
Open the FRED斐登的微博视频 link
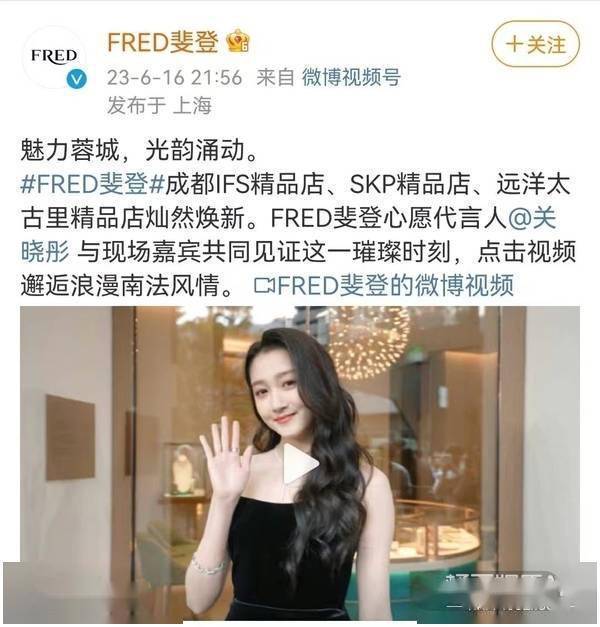tap(385, 286)
